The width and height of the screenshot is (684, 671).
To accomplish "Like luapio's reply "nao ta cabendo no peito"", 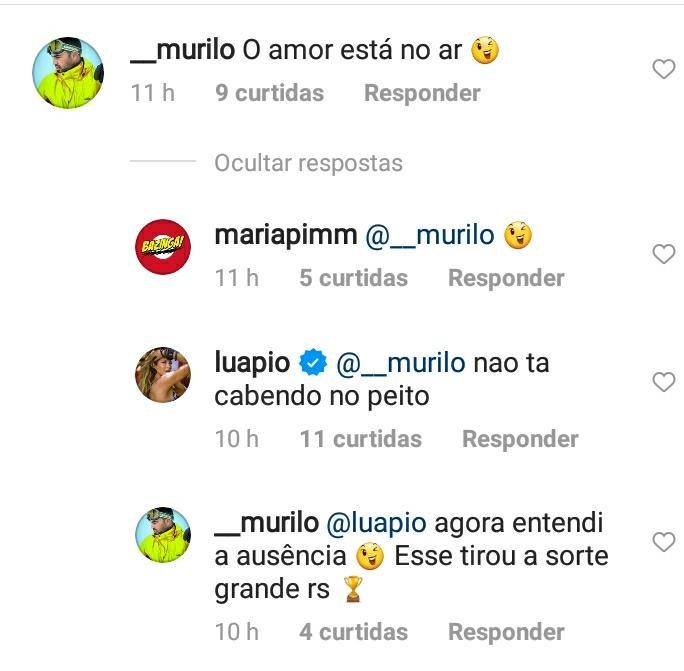I will [x=663, y=382].
